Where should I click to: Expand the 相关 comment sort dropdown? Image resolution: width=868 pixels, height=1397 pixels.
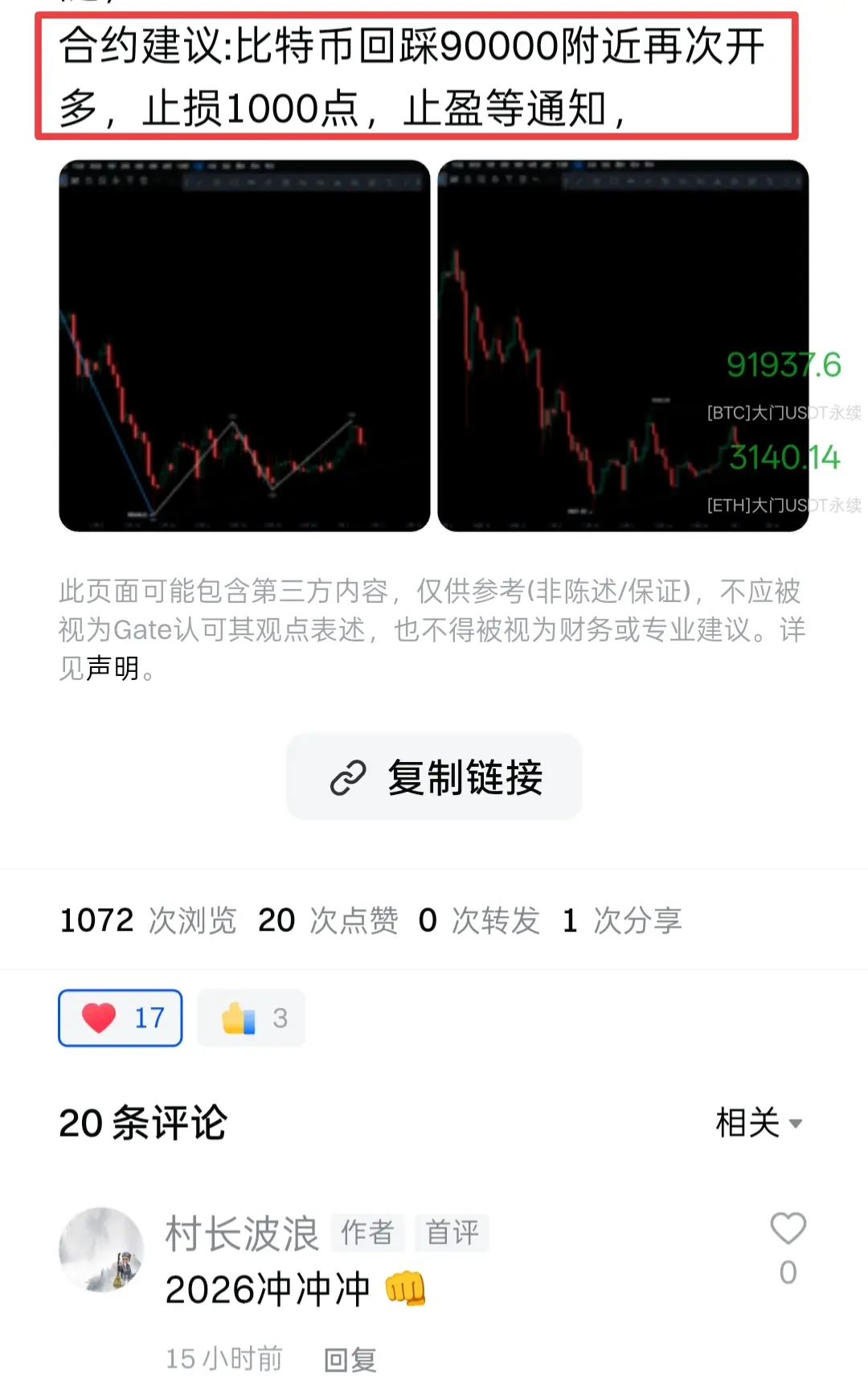pyautogui.click(x=759, y=1123)
